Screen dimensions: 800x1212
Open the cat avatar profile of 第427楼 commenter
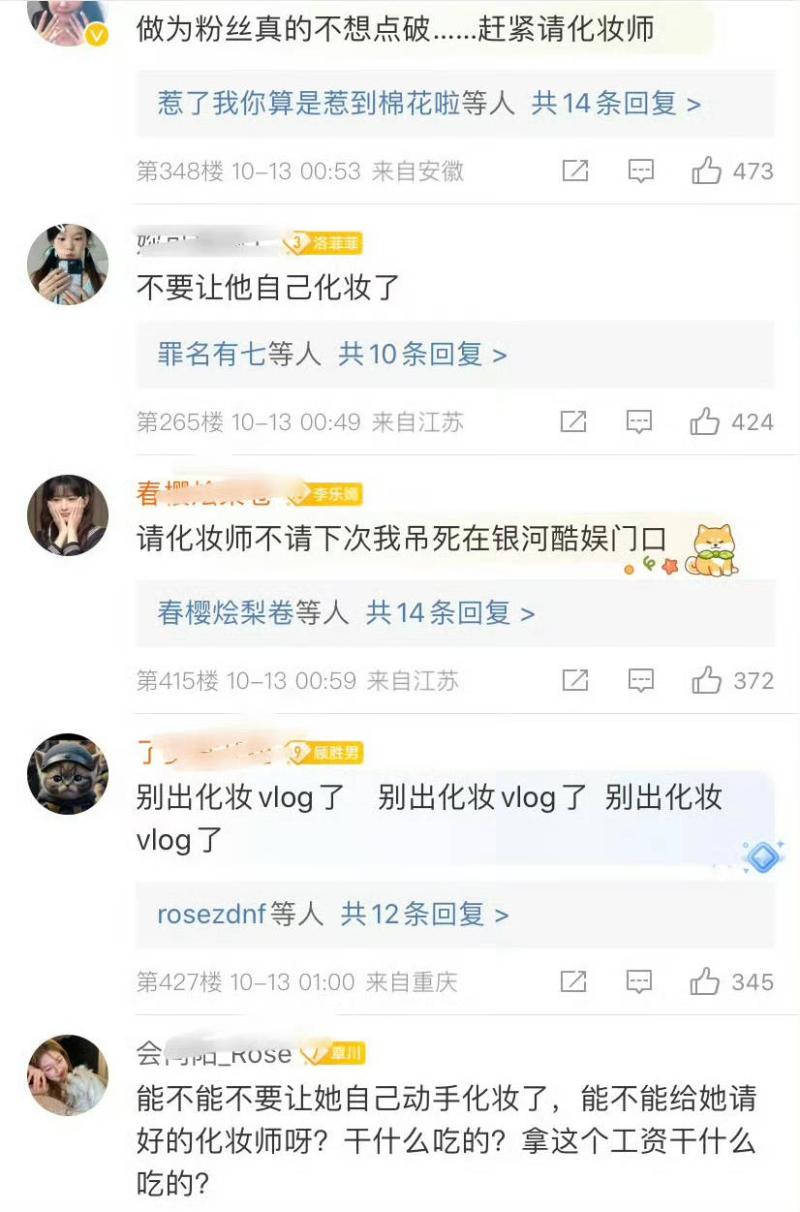click(67, 774)
